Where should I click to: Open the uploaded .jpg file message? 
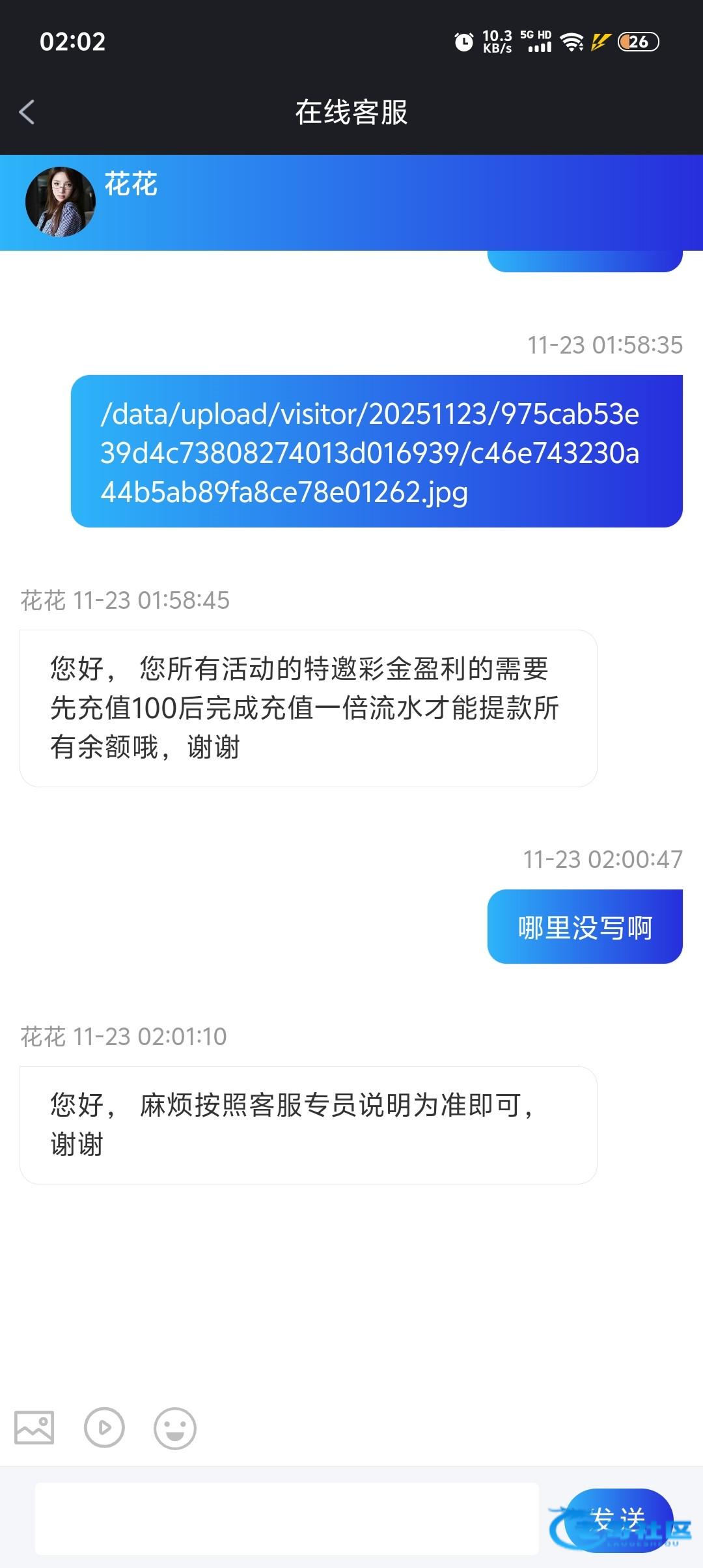tap(376, 452)
